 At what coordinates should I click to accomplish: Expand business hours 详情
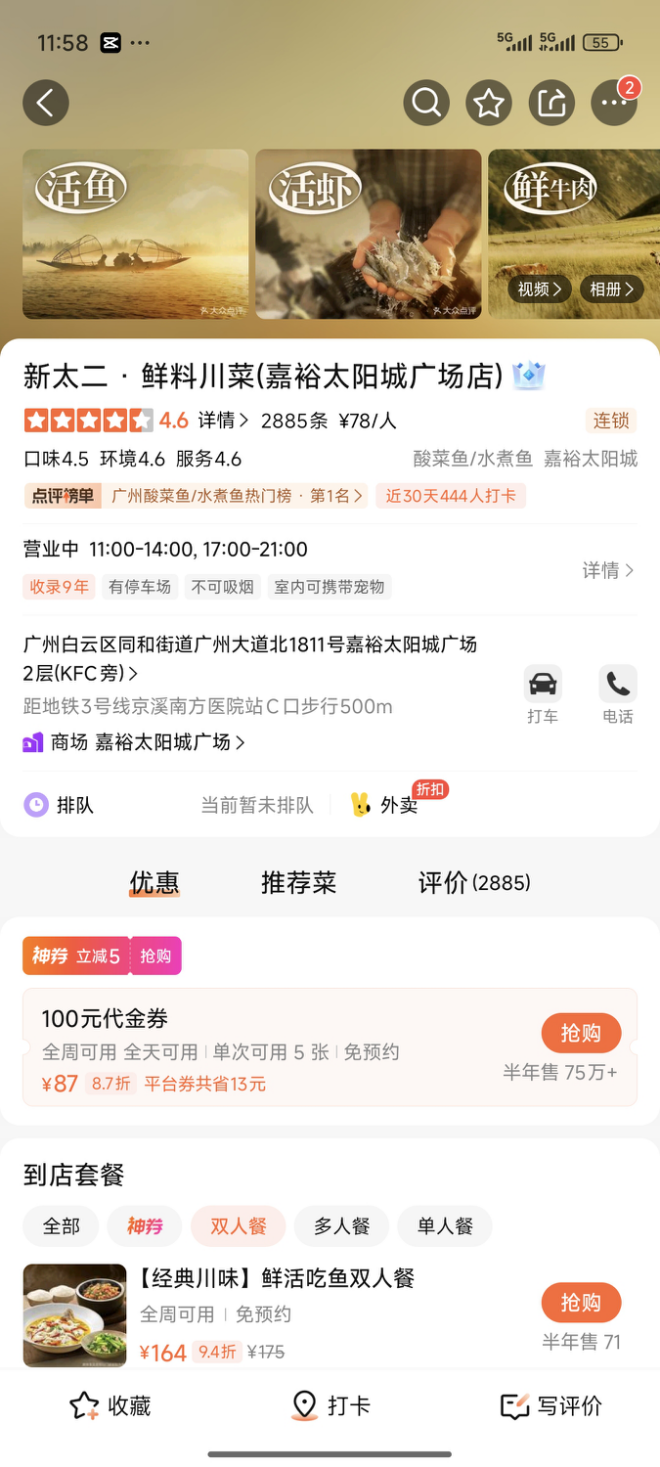(608, 570)
